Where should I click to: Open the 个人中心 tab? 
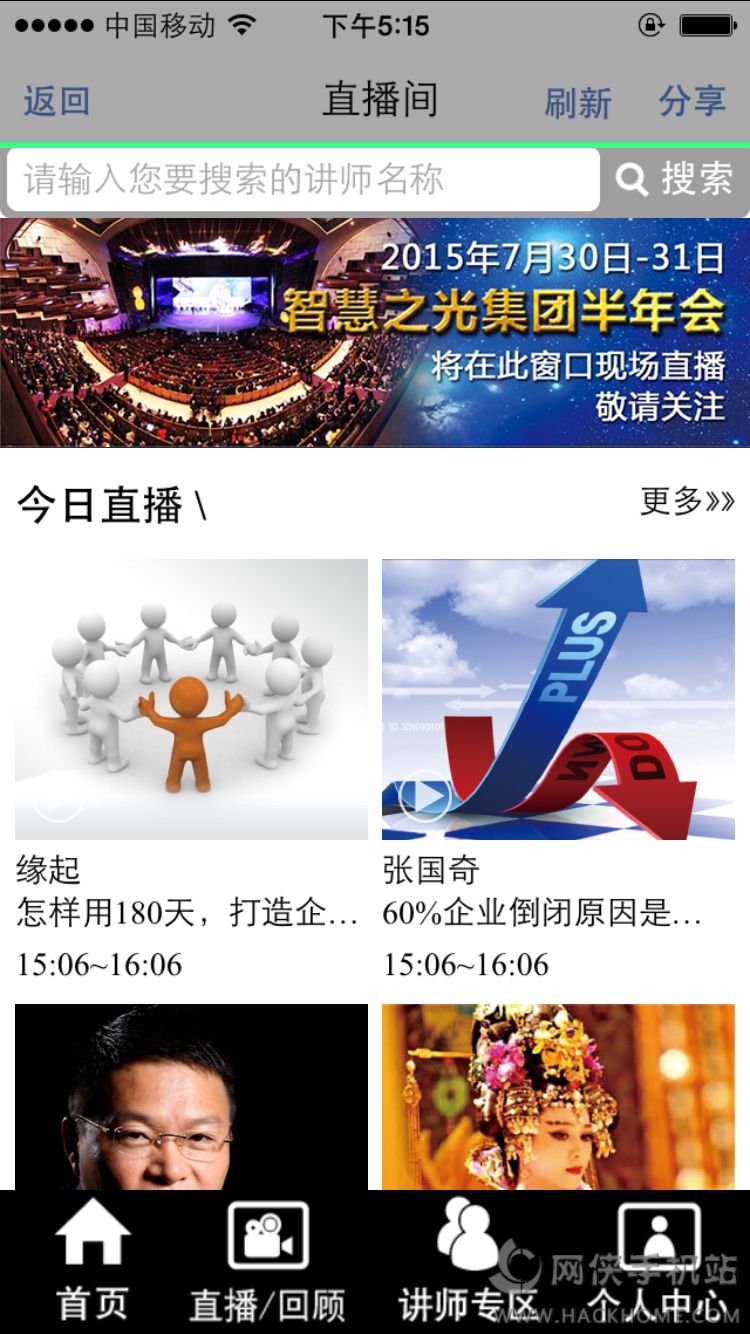pos(657,1262)
